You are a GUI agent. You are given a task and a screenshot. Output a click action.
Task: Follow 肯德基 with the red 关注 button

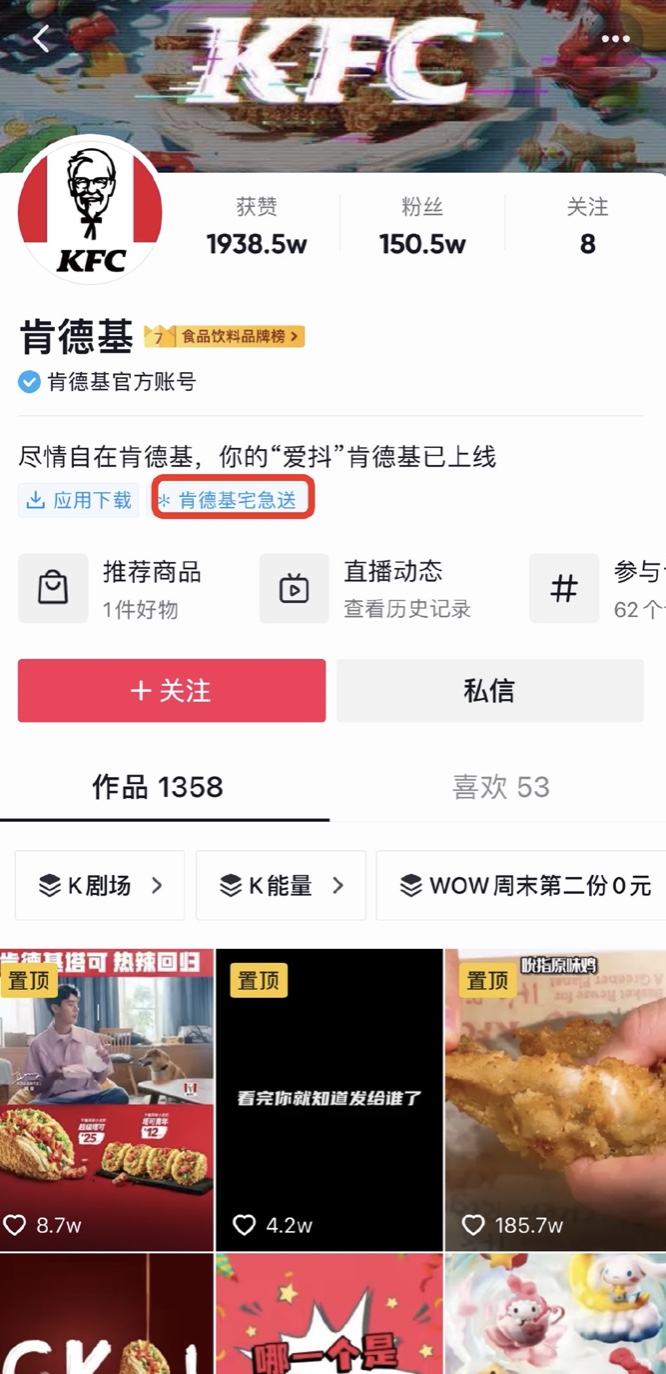click(x=171, y=690)
